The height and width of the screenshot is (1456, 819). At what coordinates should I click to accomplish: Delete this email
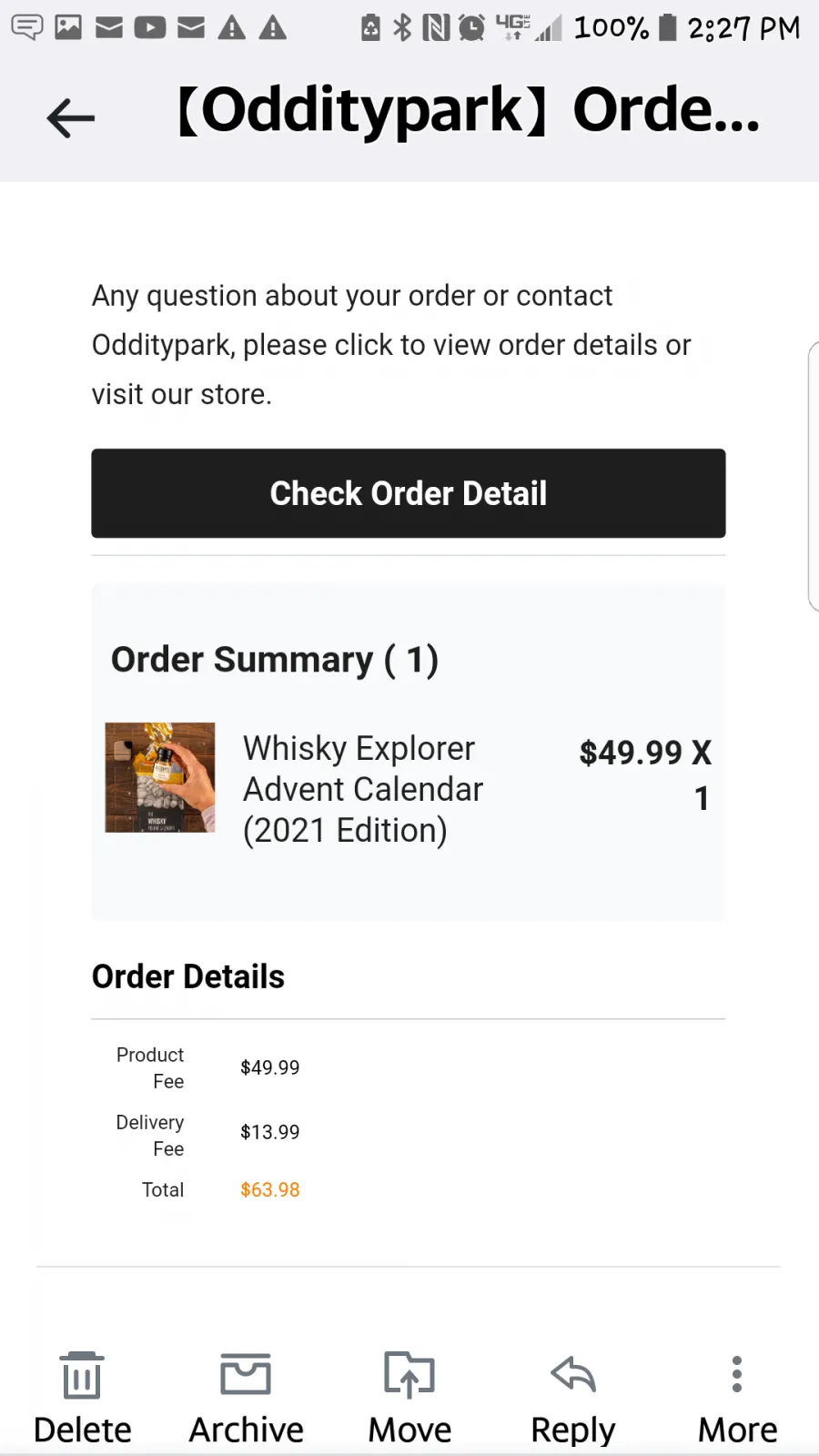pos(82,1399)
